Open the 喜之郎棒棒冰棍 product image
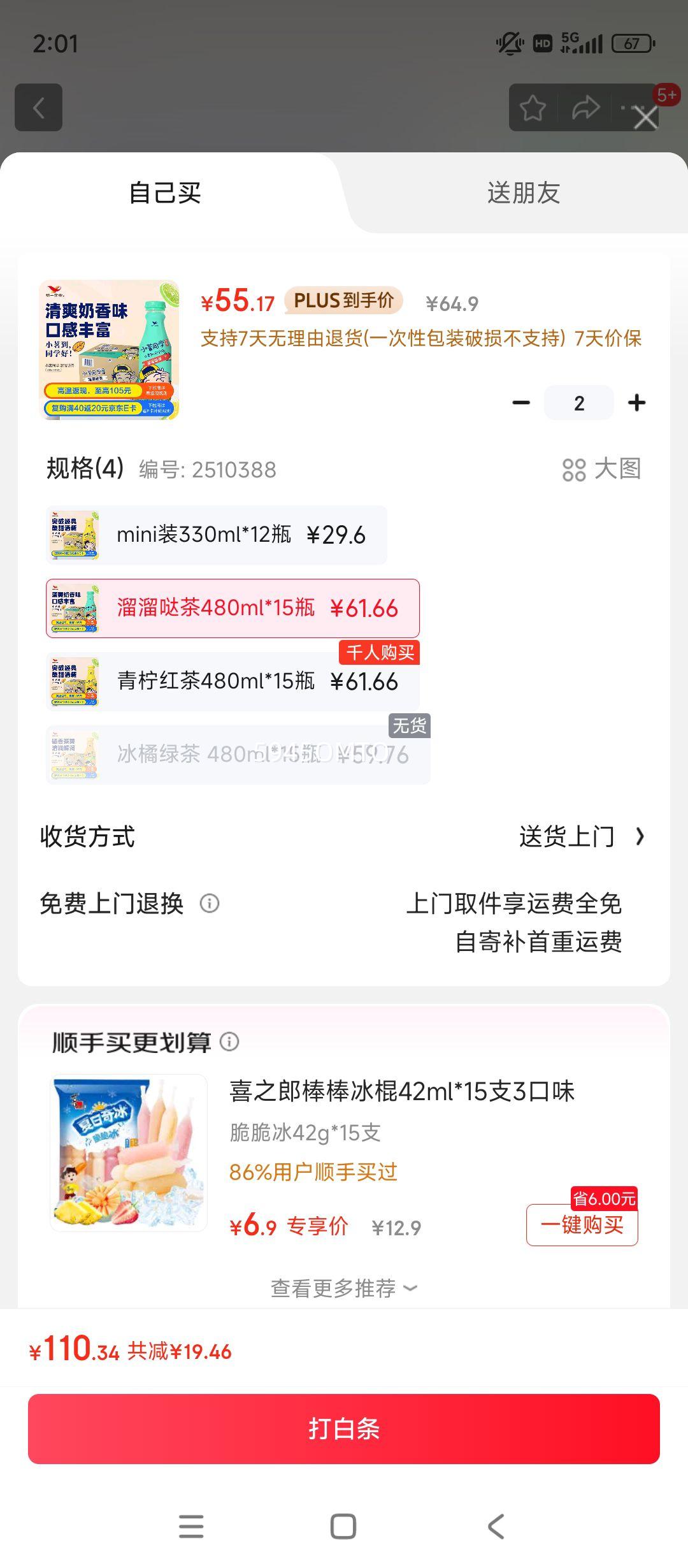 [x=129, y=1152]
